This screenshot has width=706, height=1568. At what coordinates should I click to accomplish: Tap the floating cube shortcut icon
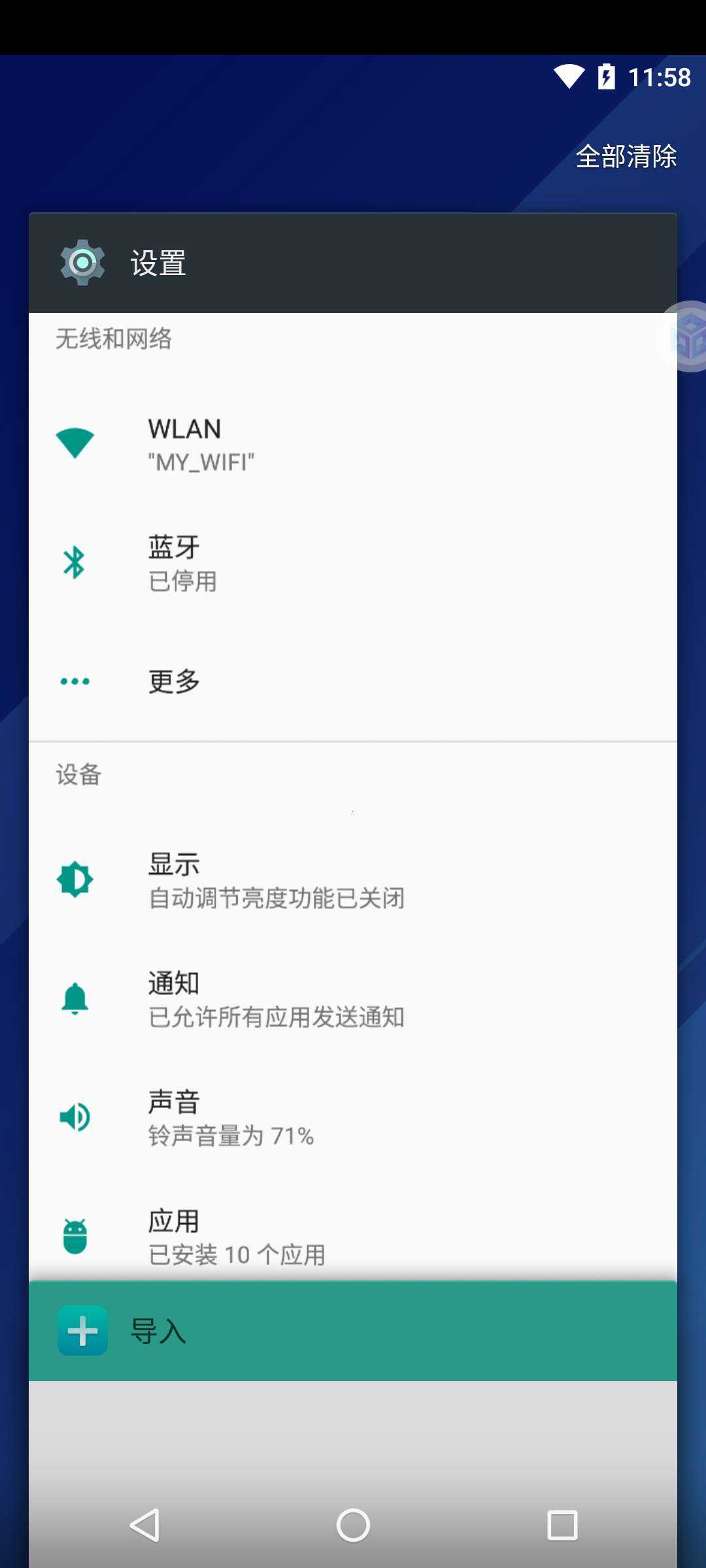(686, 337)
